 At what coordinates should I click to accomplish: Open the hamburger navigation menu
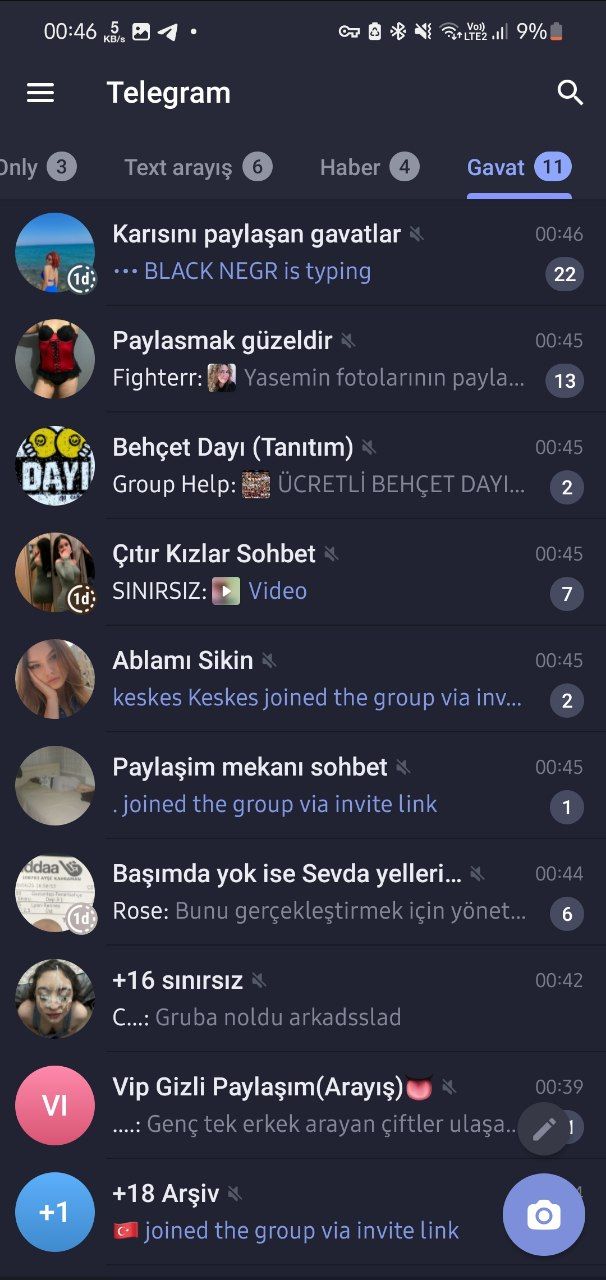pyautogui.click(x=40, y=93)
